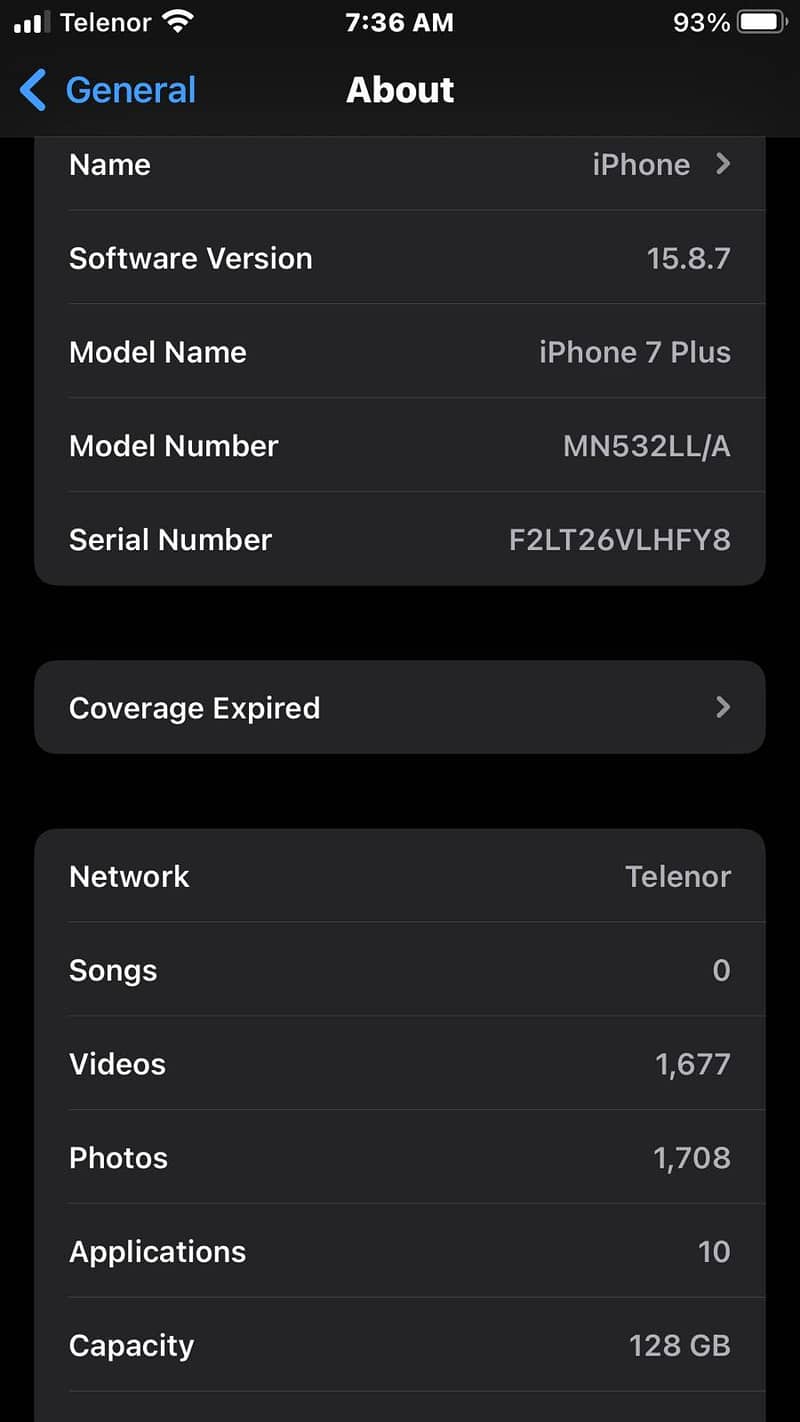Tap the 7:36 AM clock display

(400, 22)
